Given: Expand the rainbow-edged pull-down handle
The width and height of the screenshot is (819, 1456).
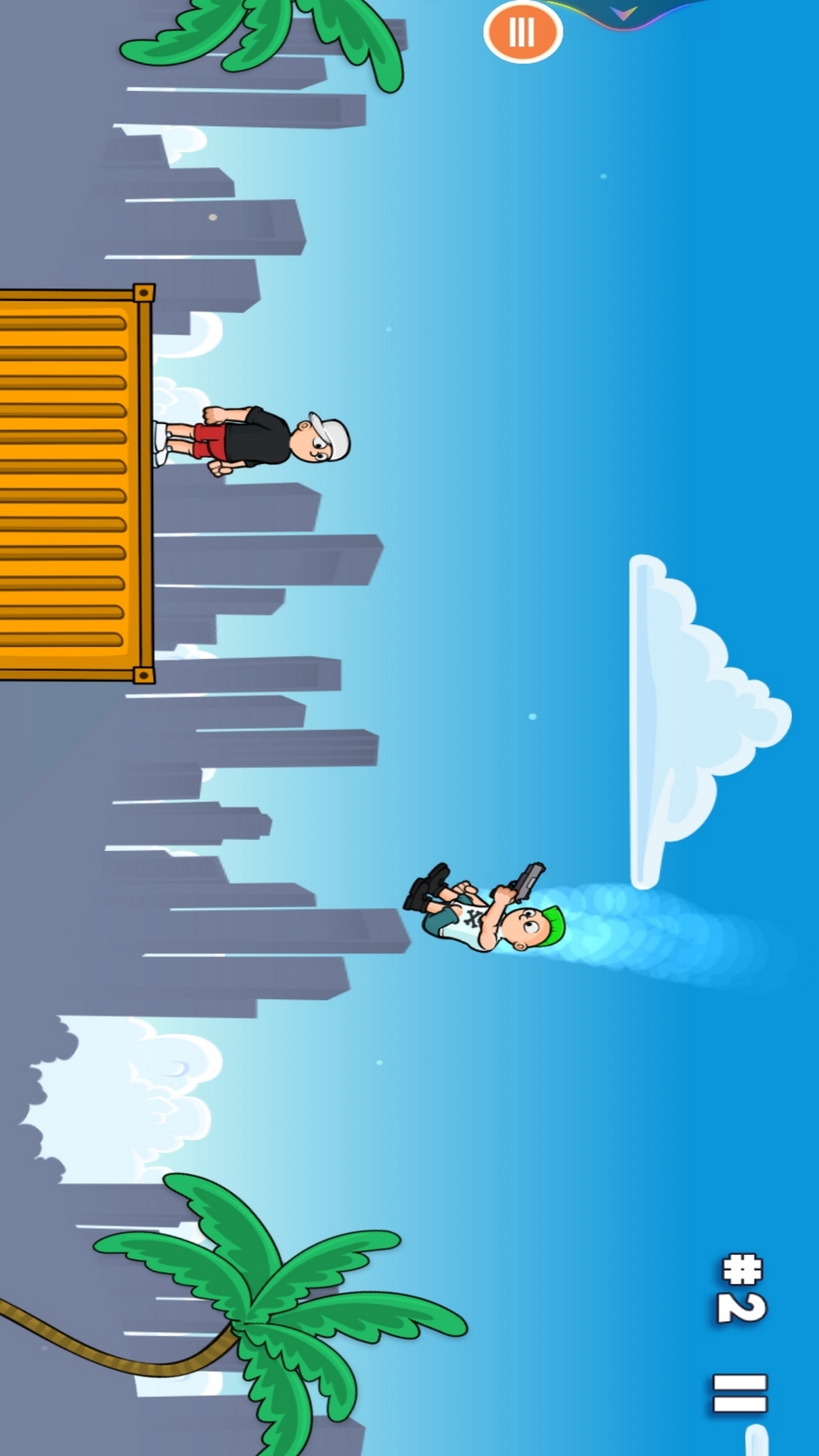Looking at the screenshot, I should pyautogui.click(x=625, y=12).
